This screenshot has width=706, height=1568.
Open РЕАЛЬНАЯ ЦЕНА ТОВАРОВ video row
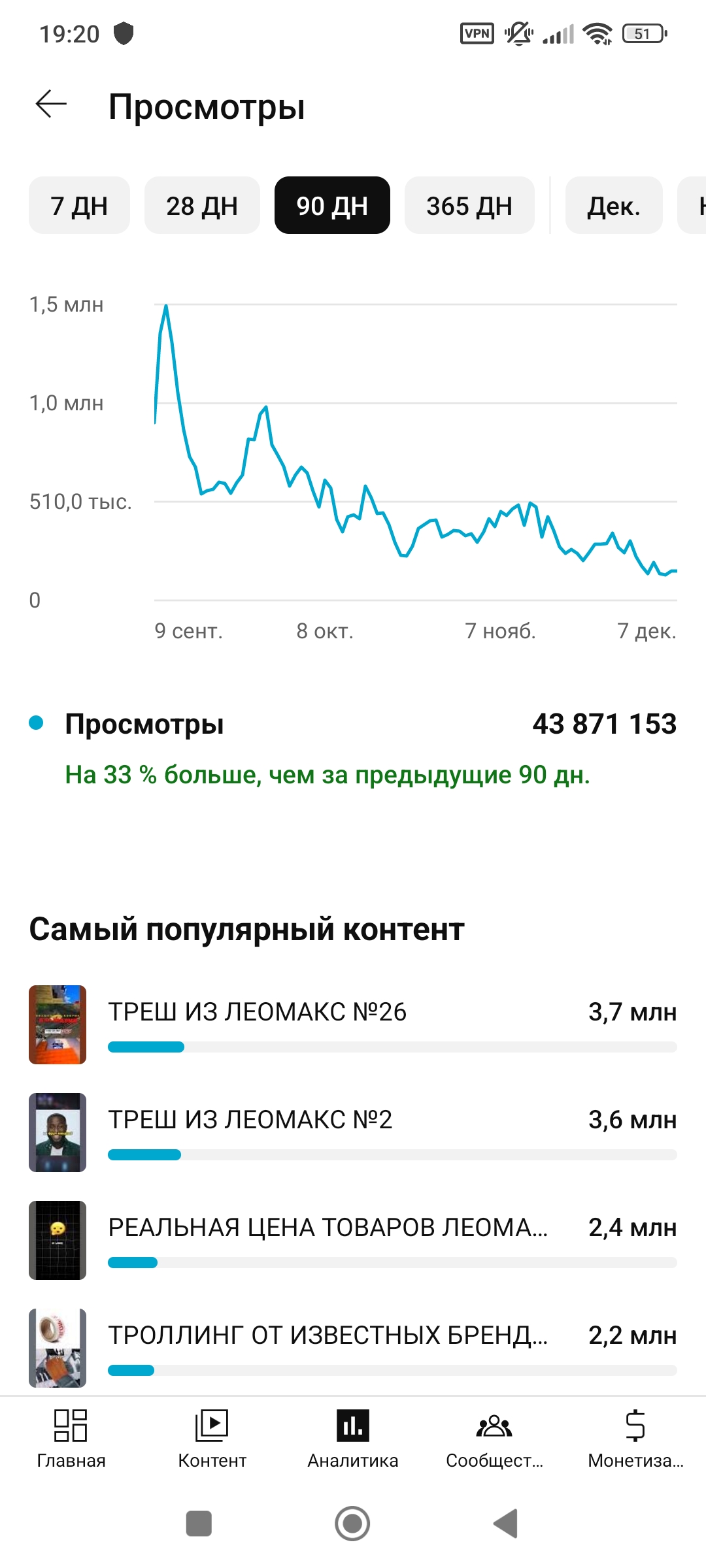click(353, 1240)
